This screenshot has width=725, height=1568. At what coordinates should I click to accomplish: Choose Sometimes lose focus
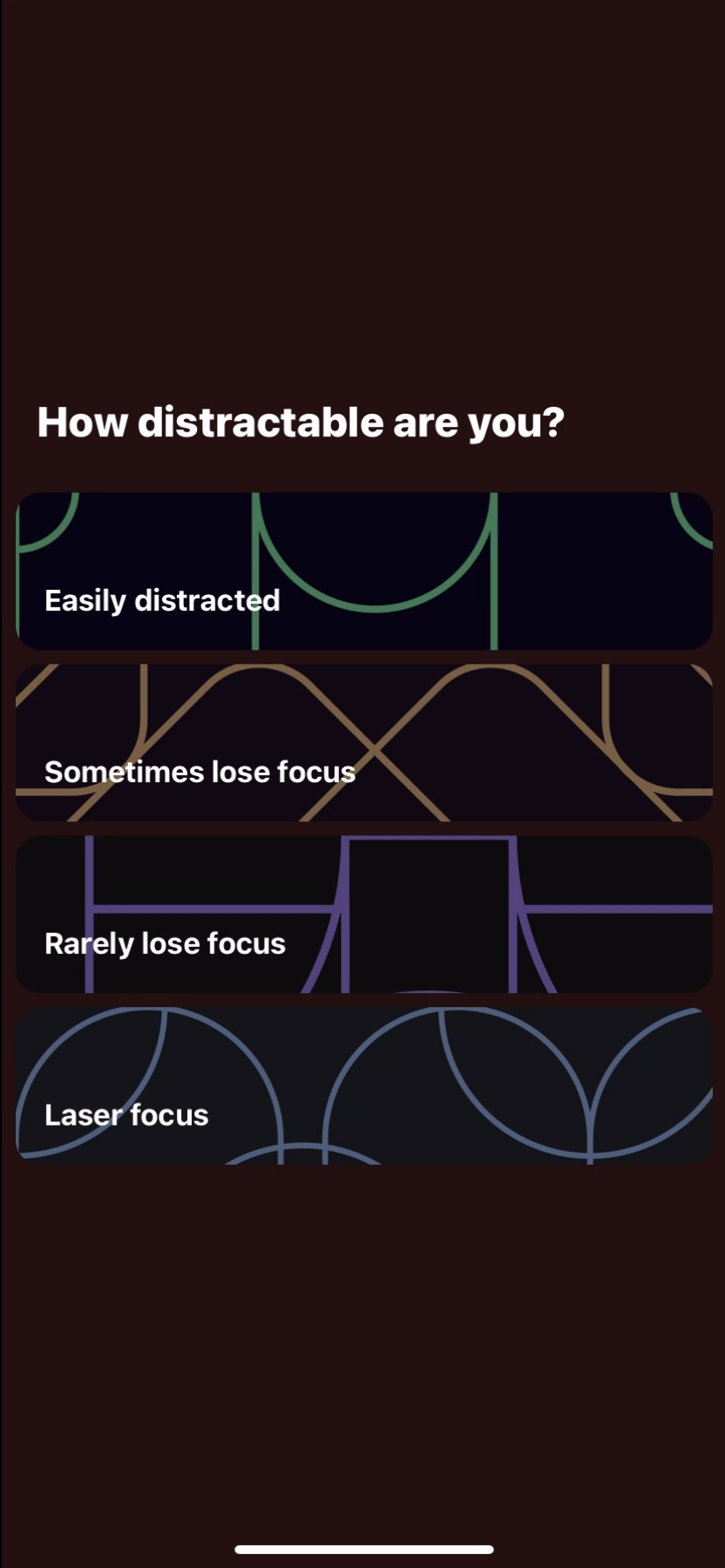[364, 743]
